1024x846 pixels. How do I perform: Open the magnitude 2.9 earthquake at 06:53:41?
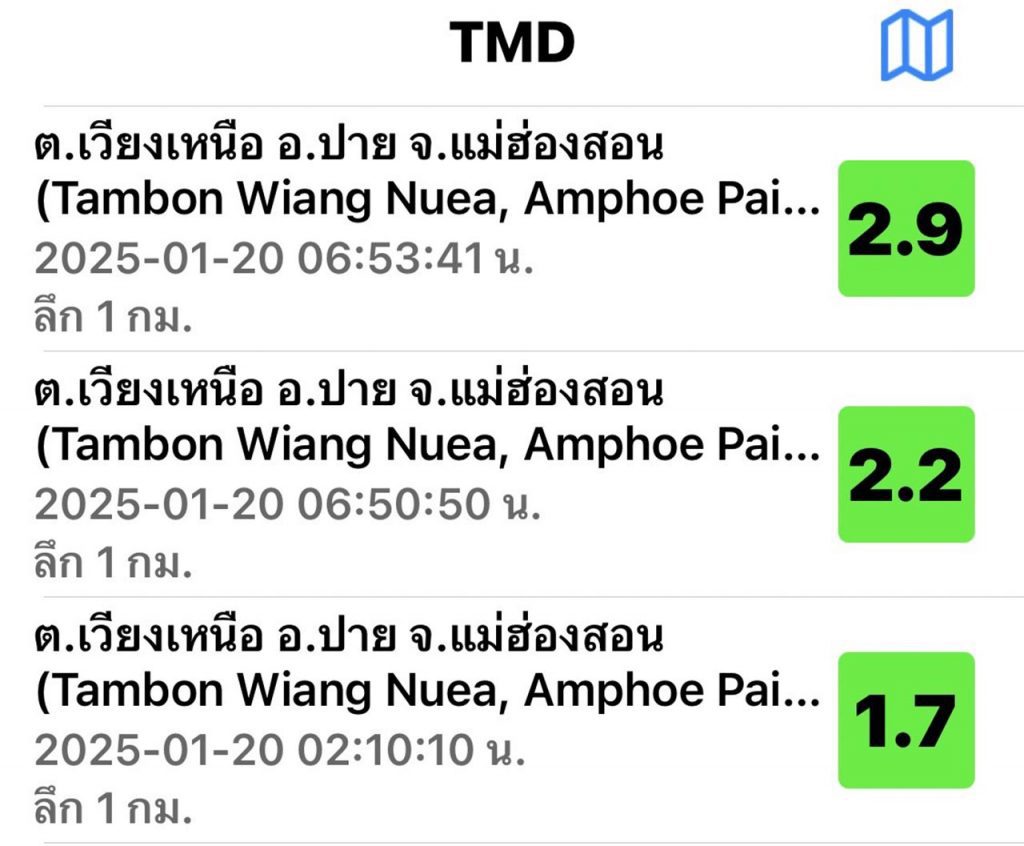(430, 228)
